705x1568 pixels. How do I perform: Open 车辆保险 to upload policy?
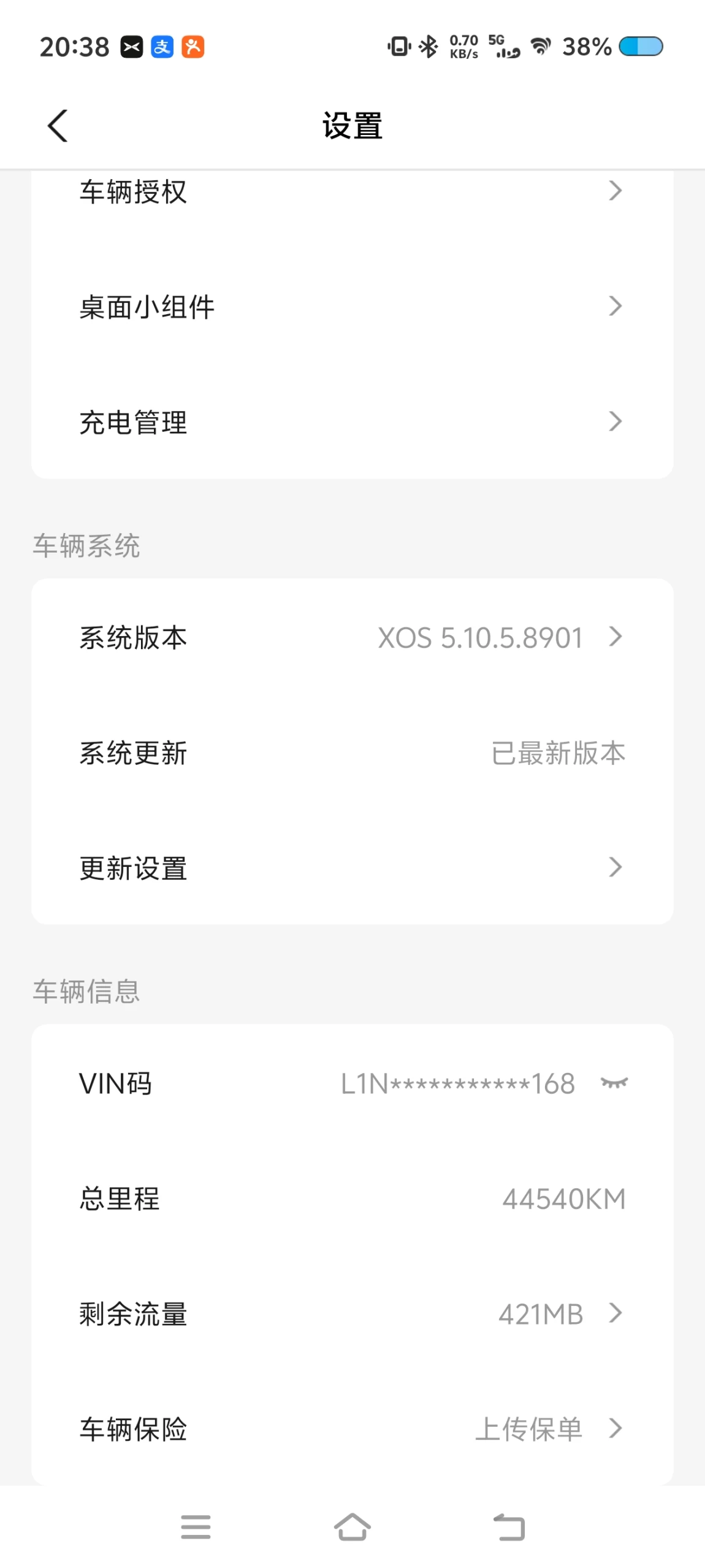(352, 1429)
